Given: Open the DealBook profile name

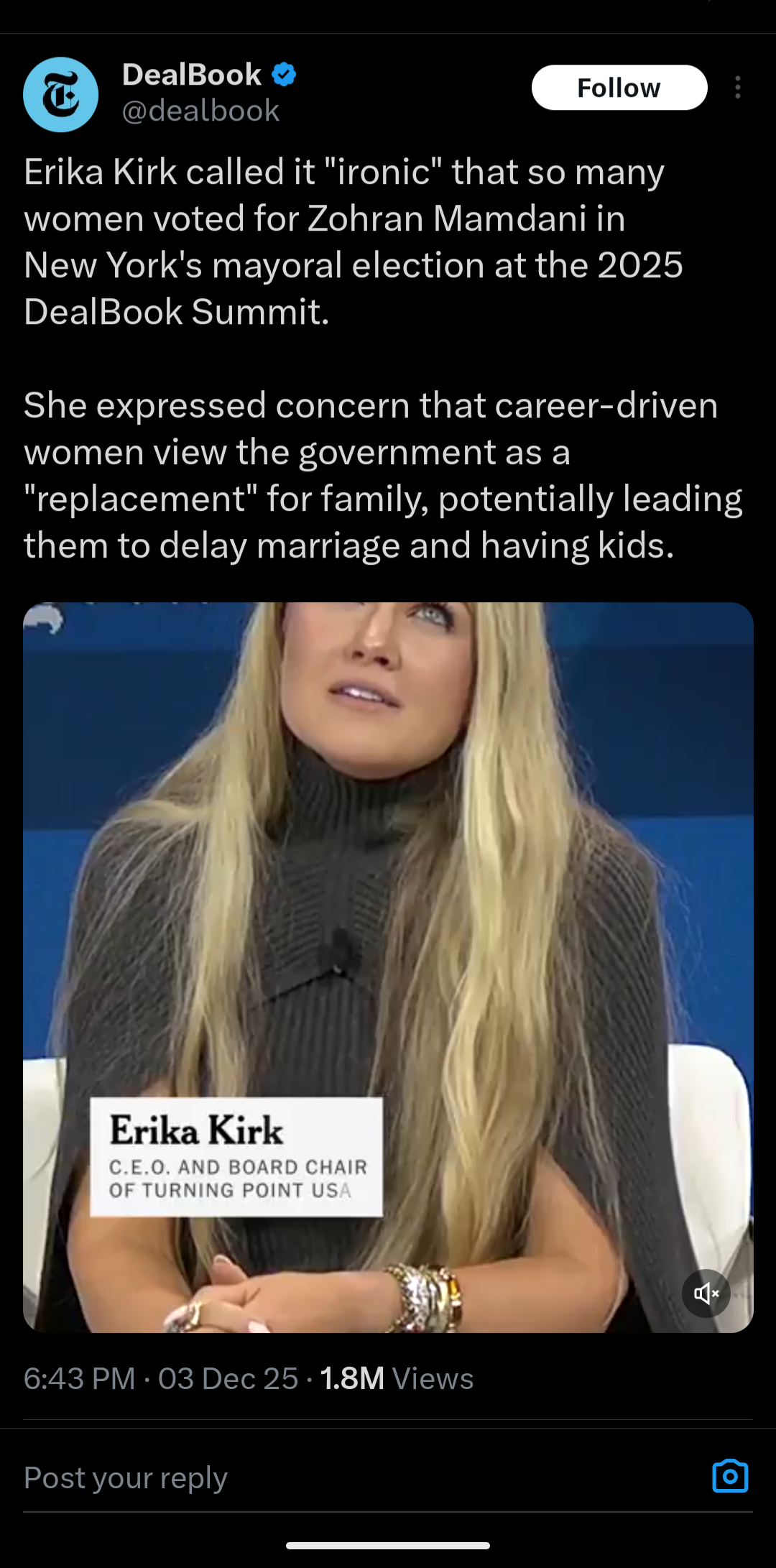Looking at the screenshot, I should [192, 75].
